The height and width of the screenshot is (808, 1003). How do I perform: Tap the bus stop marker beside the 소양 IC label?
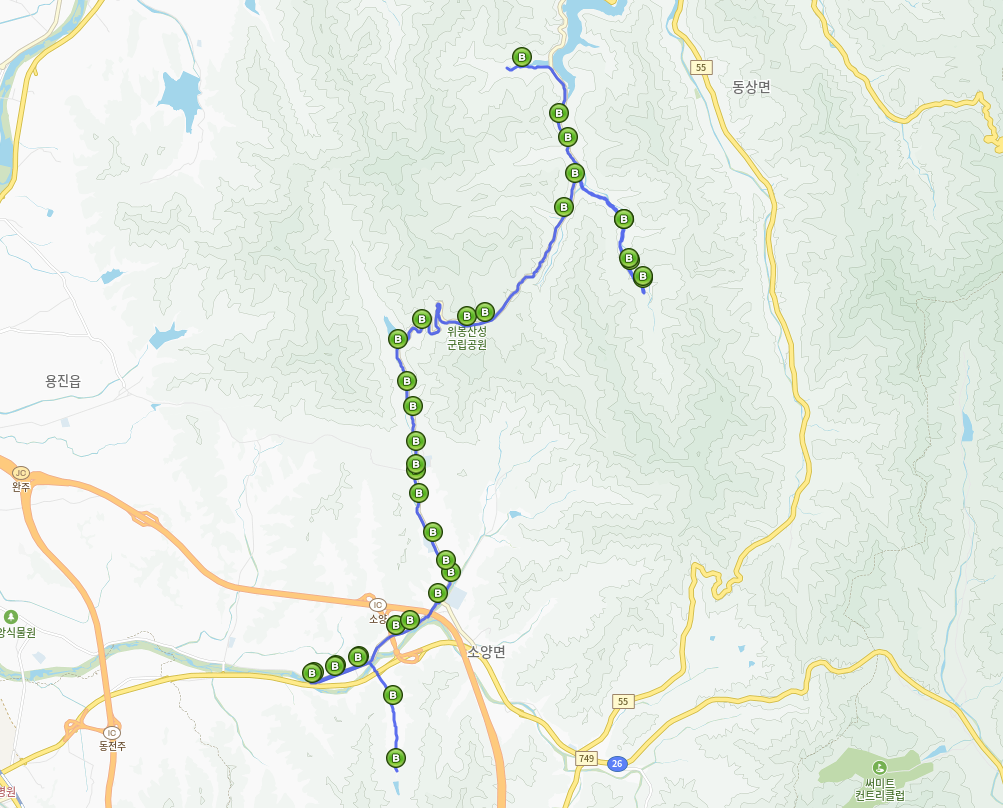[396, 625]
